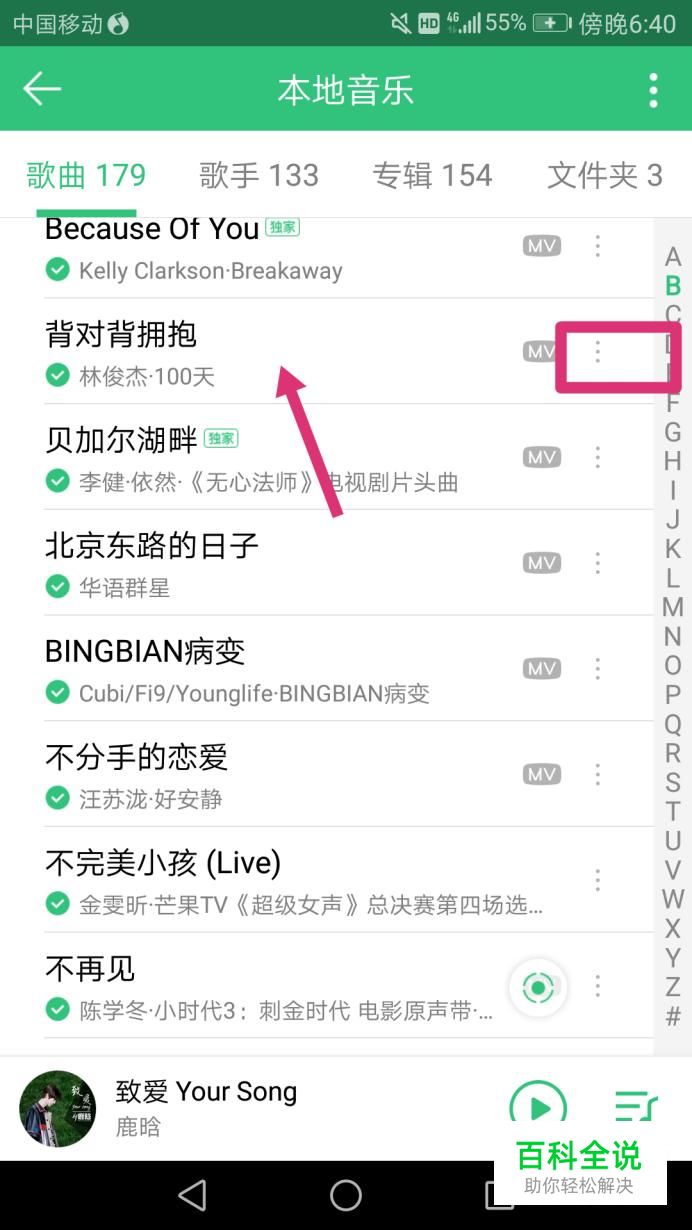Image resolution: width=692 pixels, height=1230 pixels.
Task: Watch the MV of Because Of You
Action: click(x=542, y=246)
